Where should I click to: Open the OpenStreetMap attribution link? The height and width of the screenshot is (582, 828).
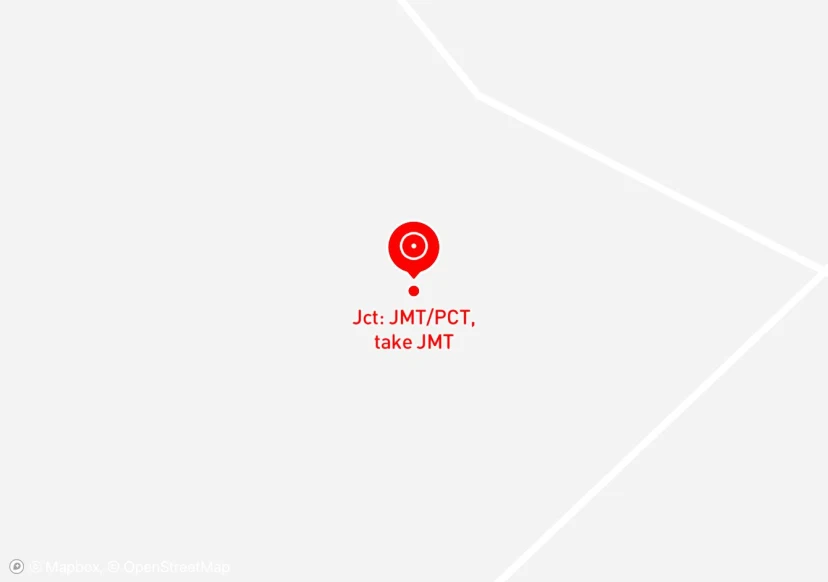point(168,567)
